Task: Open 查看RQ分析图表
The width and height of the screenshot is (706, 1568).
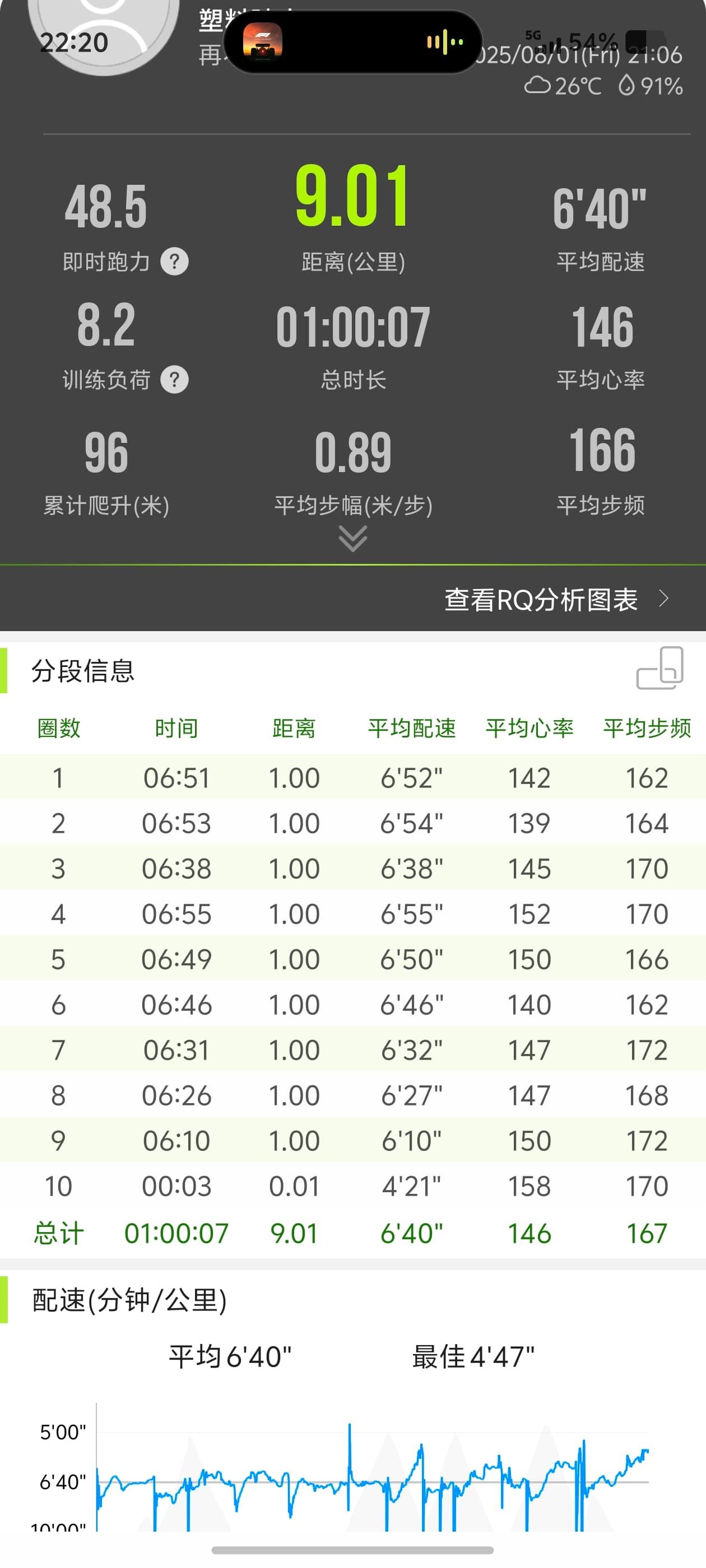Action: (556, 600)
